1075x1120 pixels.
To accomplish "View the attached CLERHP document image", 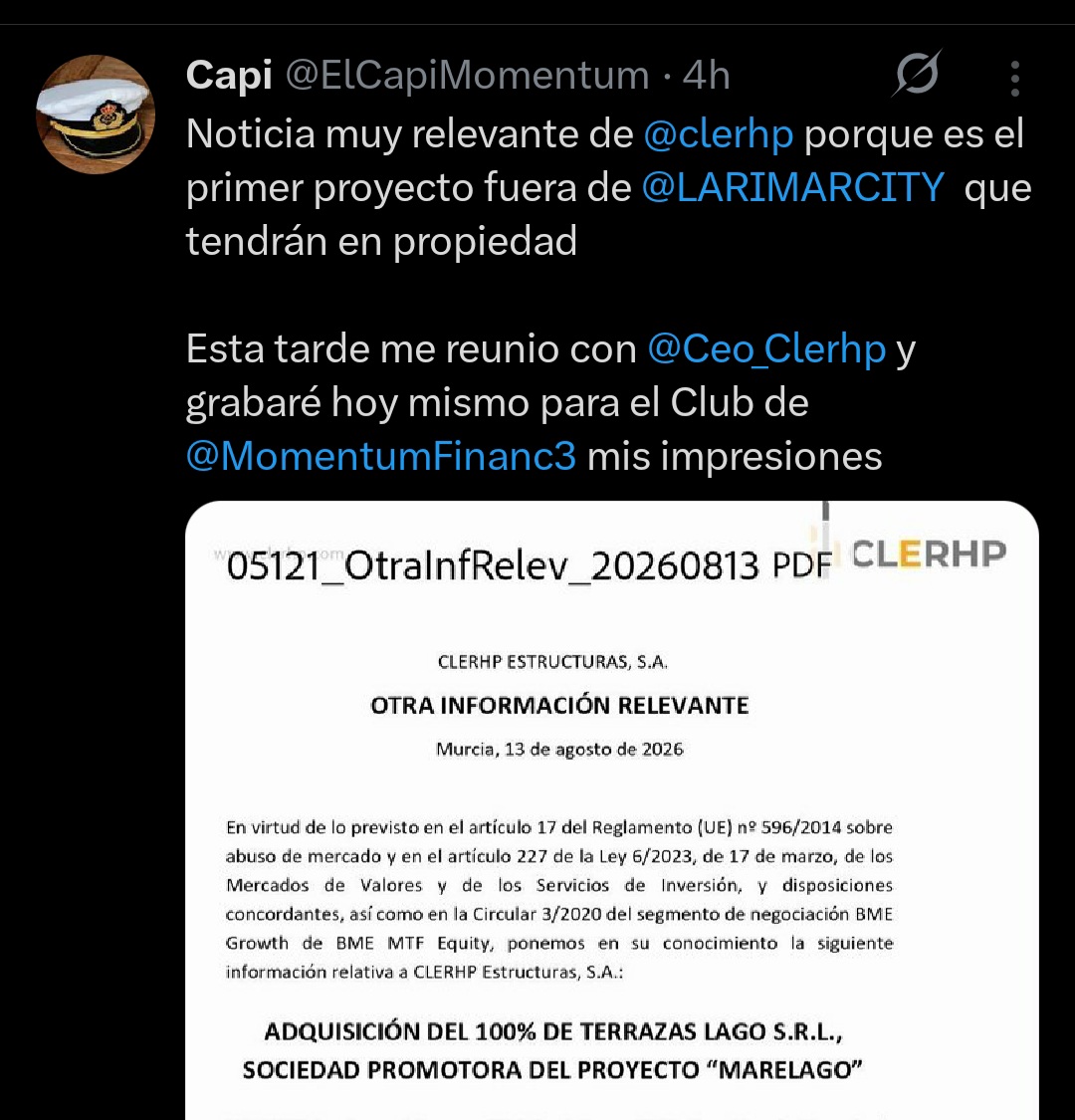I will pyautogui.click(x=611, y=810).
